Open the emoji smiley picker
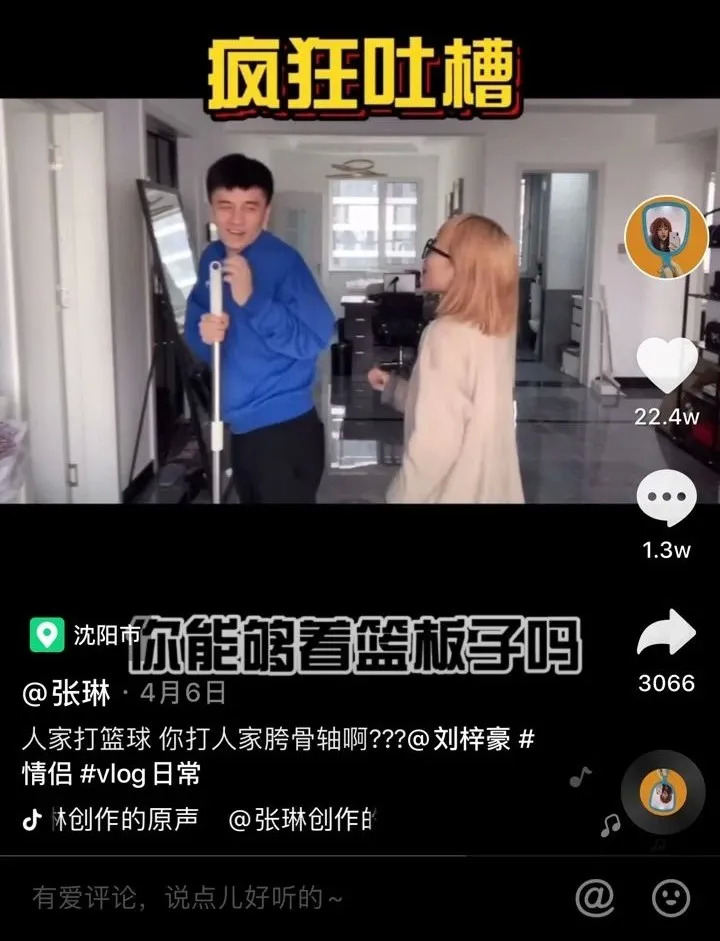Screen dimensions: 720x941 point(671,897)
